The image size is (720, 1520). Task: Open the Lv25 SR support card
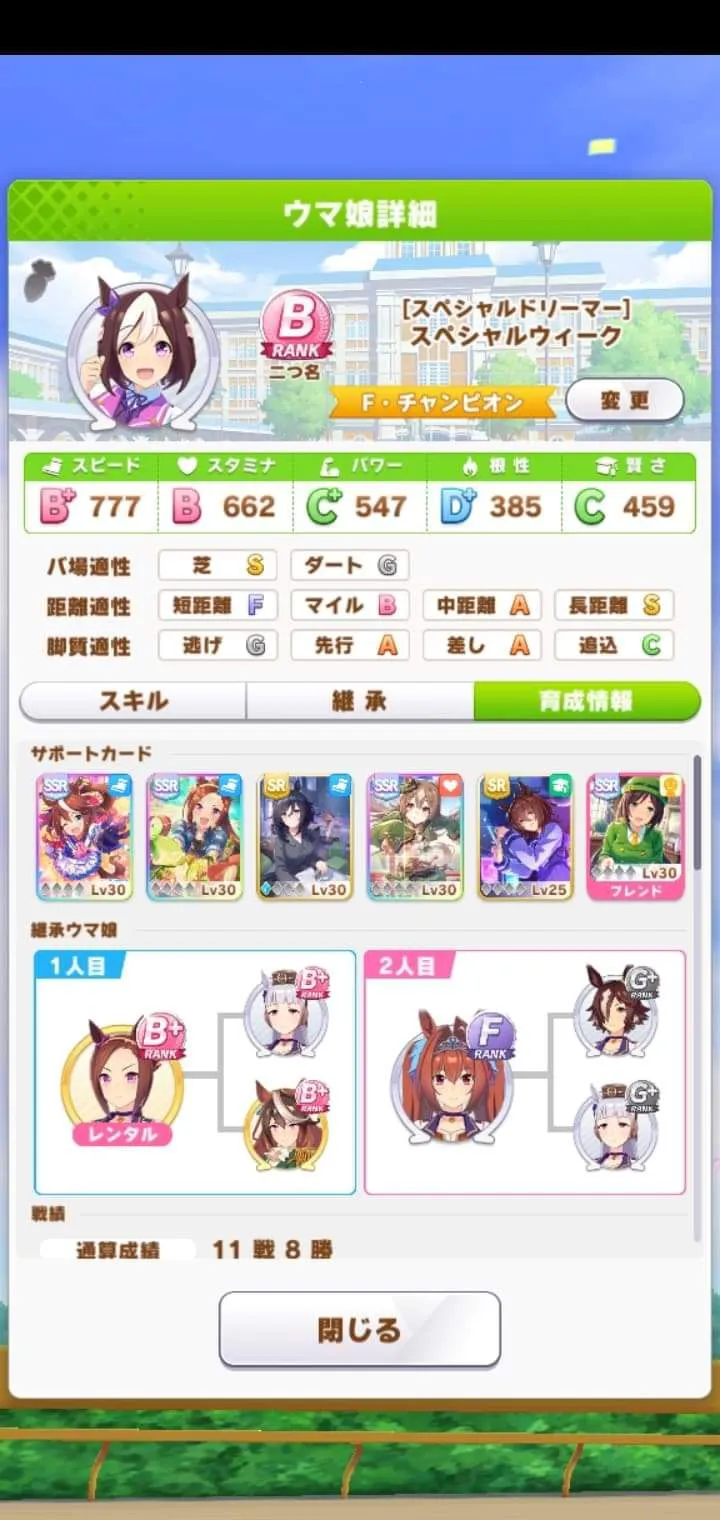525,837
